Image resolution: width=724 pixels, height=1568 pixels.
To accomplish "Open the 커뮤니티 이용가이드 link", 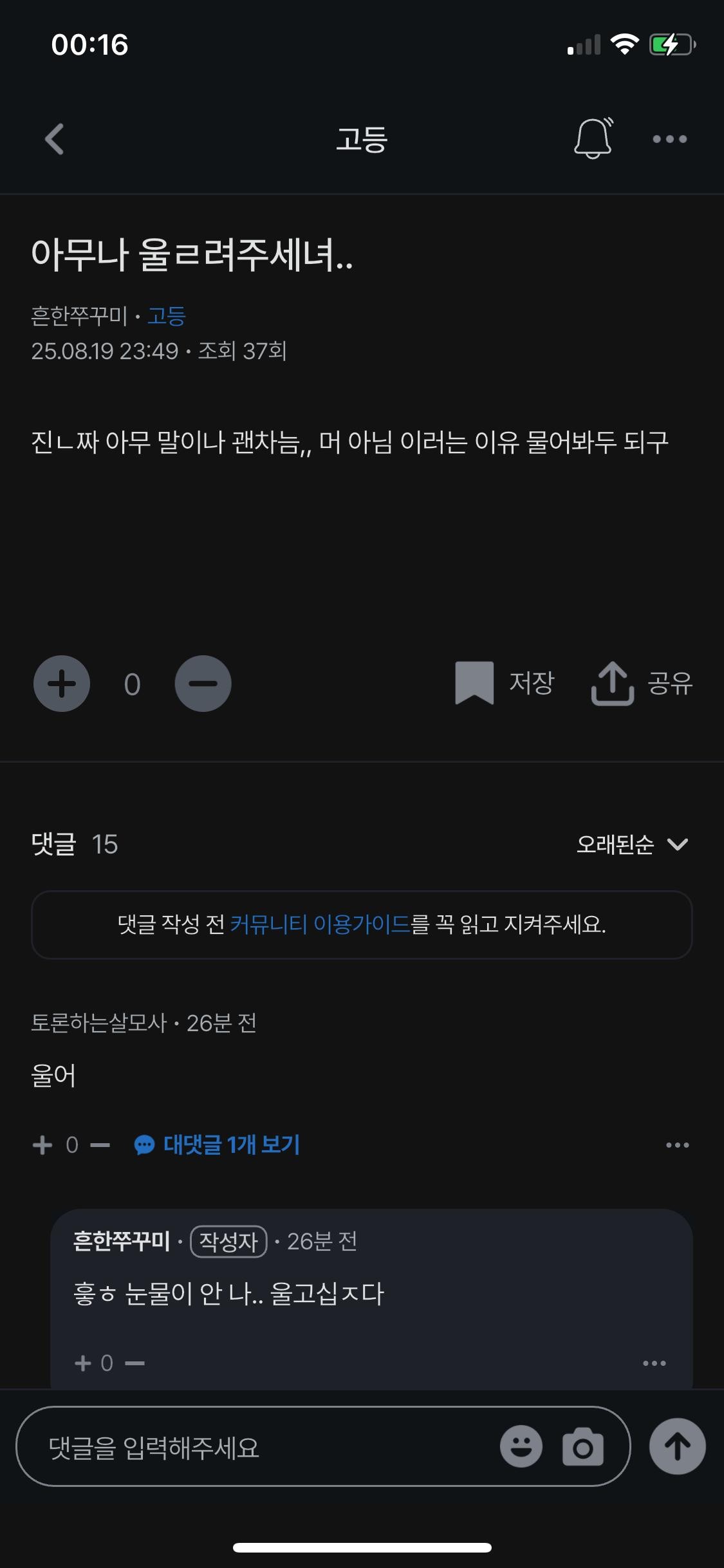I will 320,925.
